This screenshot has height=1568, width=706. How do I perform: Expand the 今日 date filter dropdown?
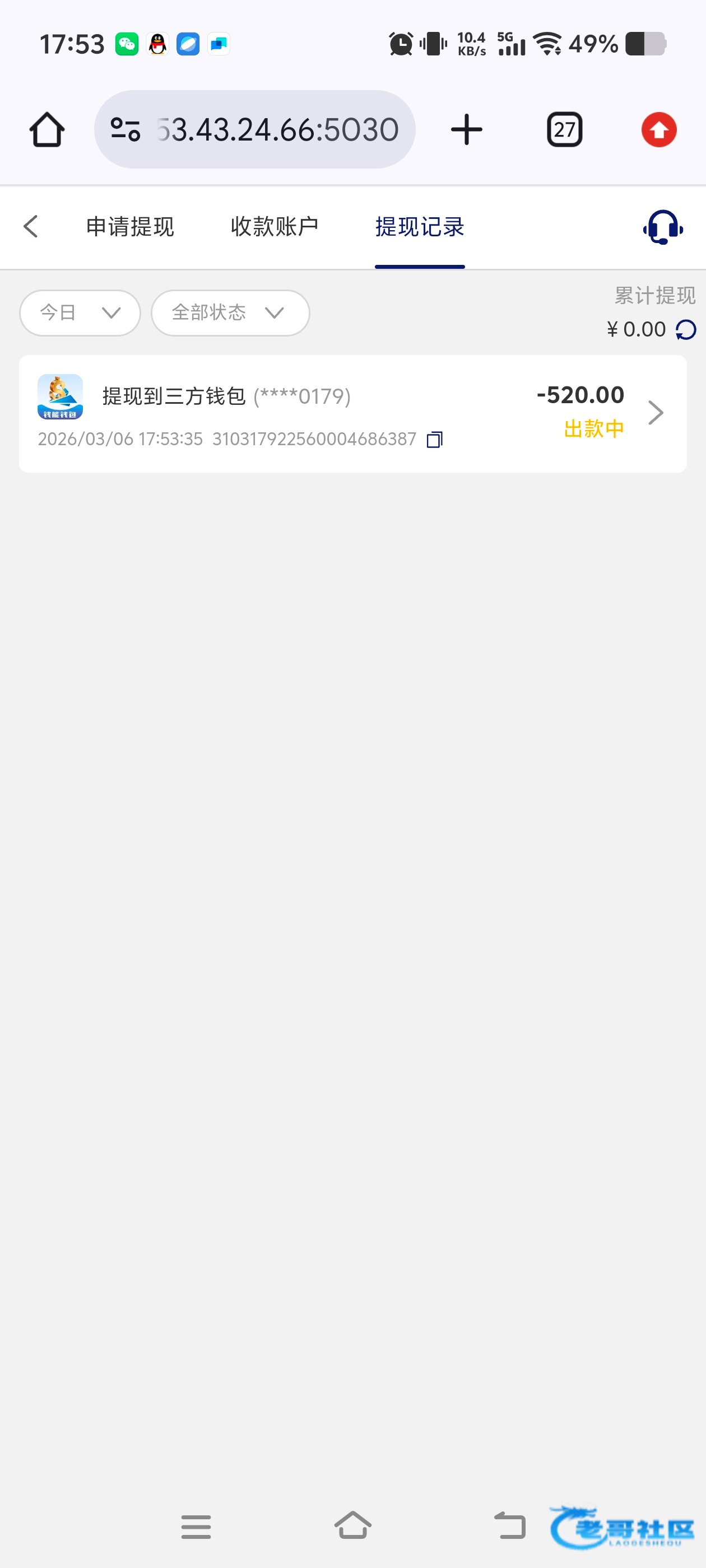click(80, 313)
